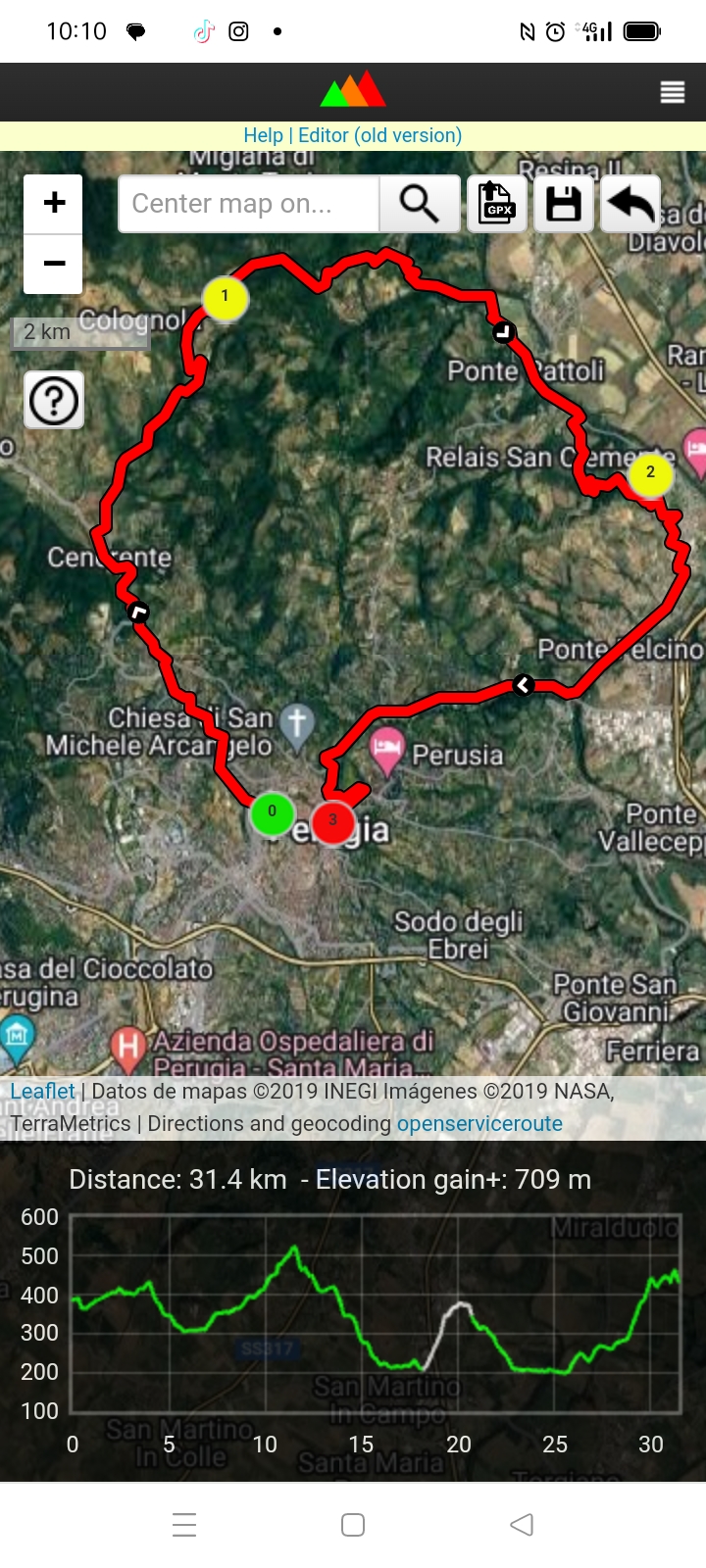Select yellow waypoint 2 on the route
The width and height of the screenshot is (706, 1568).
[x=650, y=474]
